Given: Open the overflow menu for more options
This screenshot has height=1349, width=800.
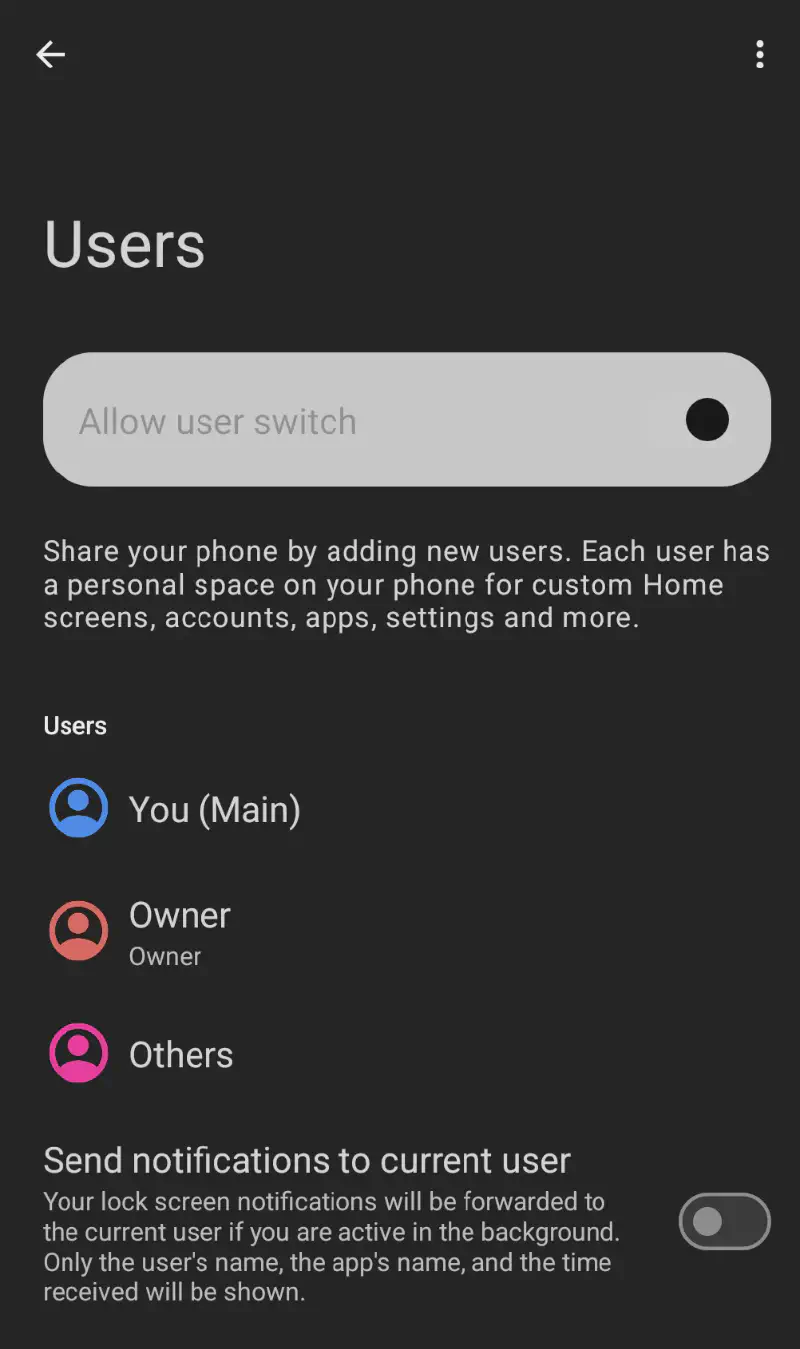Looking at the screenshot, I should click(x=760, y=55).
